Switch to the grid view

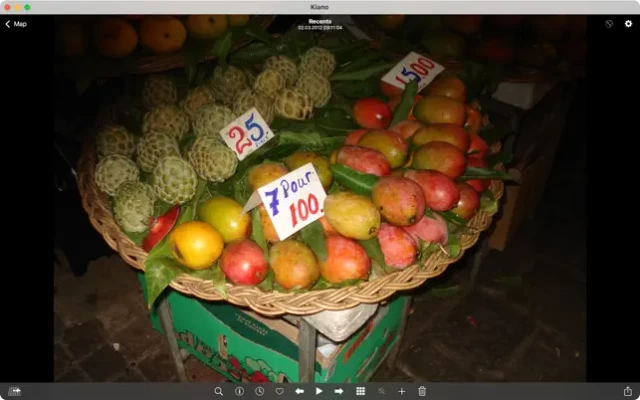click(x=360, y=391)
